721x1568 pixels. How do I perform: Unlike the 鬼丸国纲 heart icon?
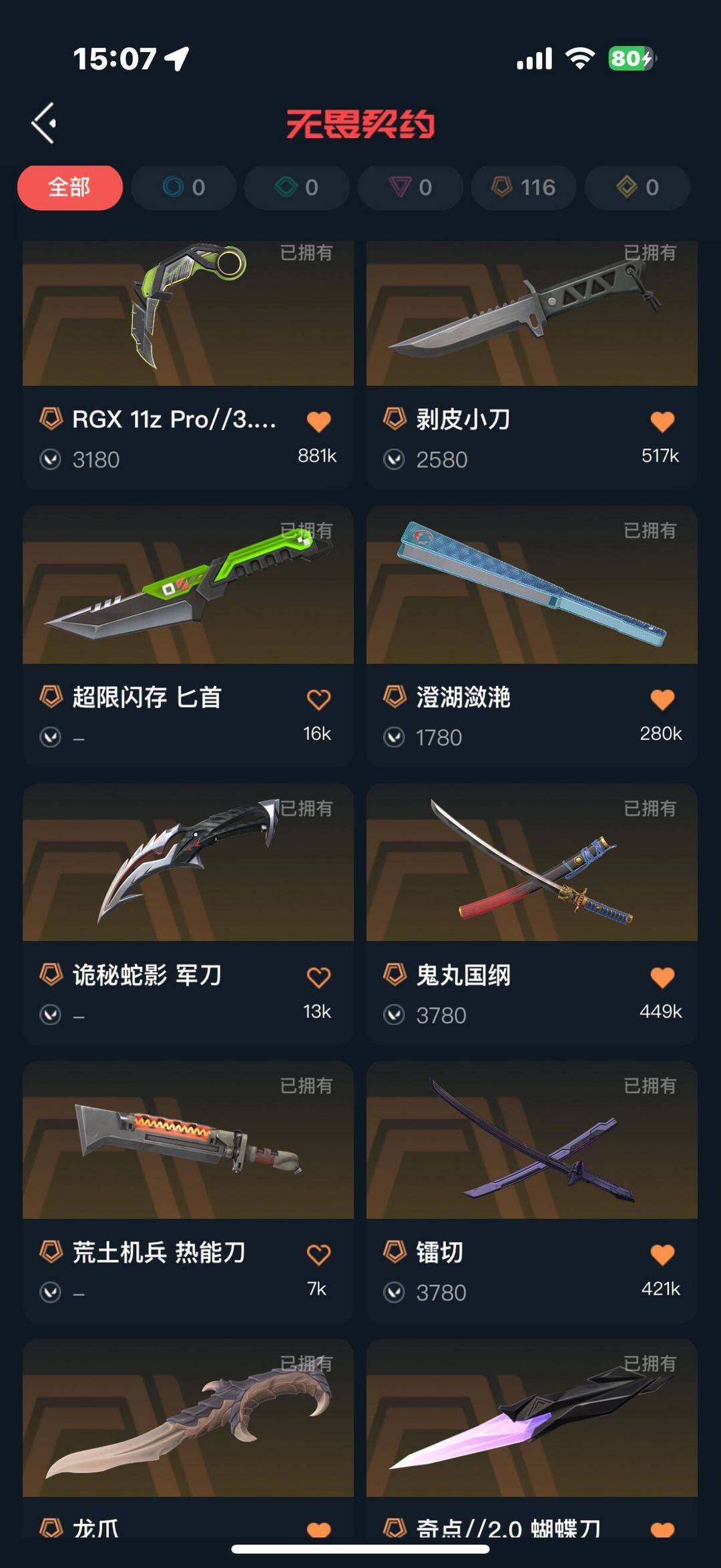(662, 977)
